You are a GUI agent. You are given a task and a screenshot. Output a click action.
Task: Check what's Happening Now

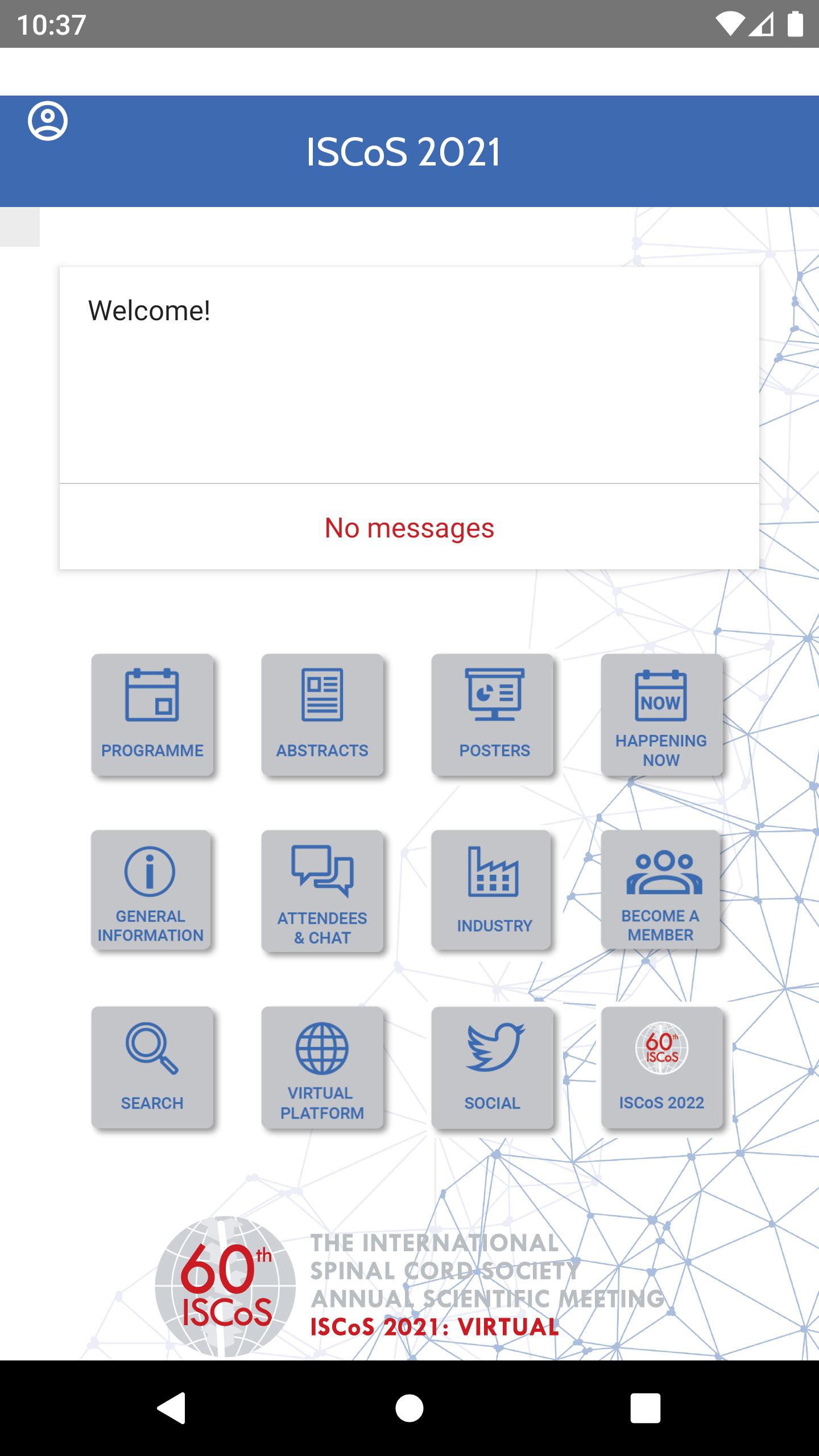click(x=662, y=714)
